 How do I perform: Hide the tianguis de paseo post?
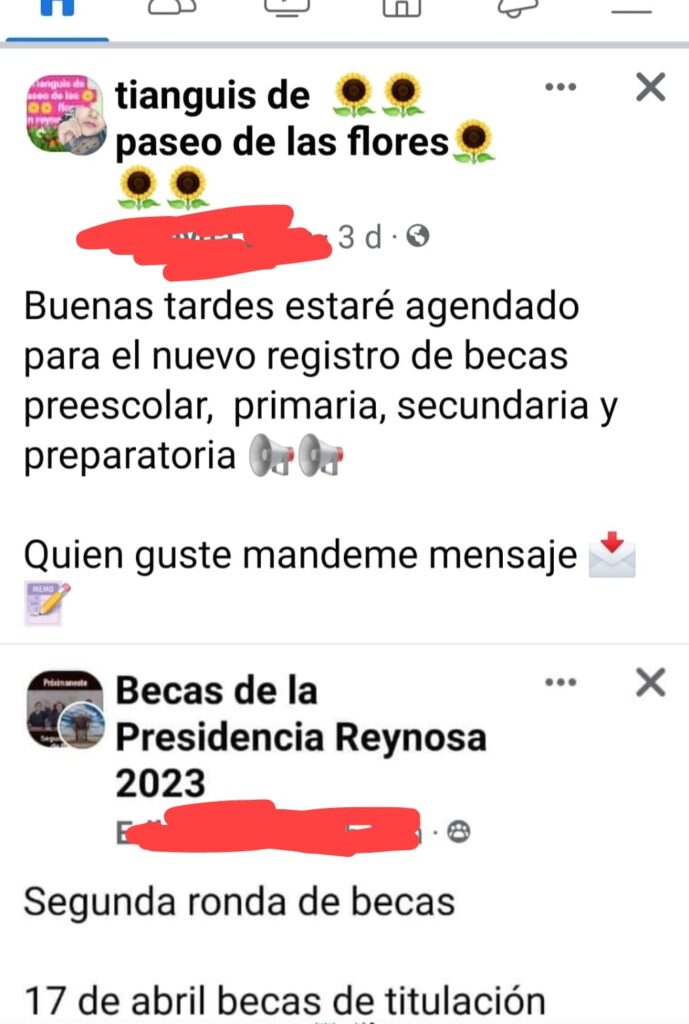click(650, 88)
